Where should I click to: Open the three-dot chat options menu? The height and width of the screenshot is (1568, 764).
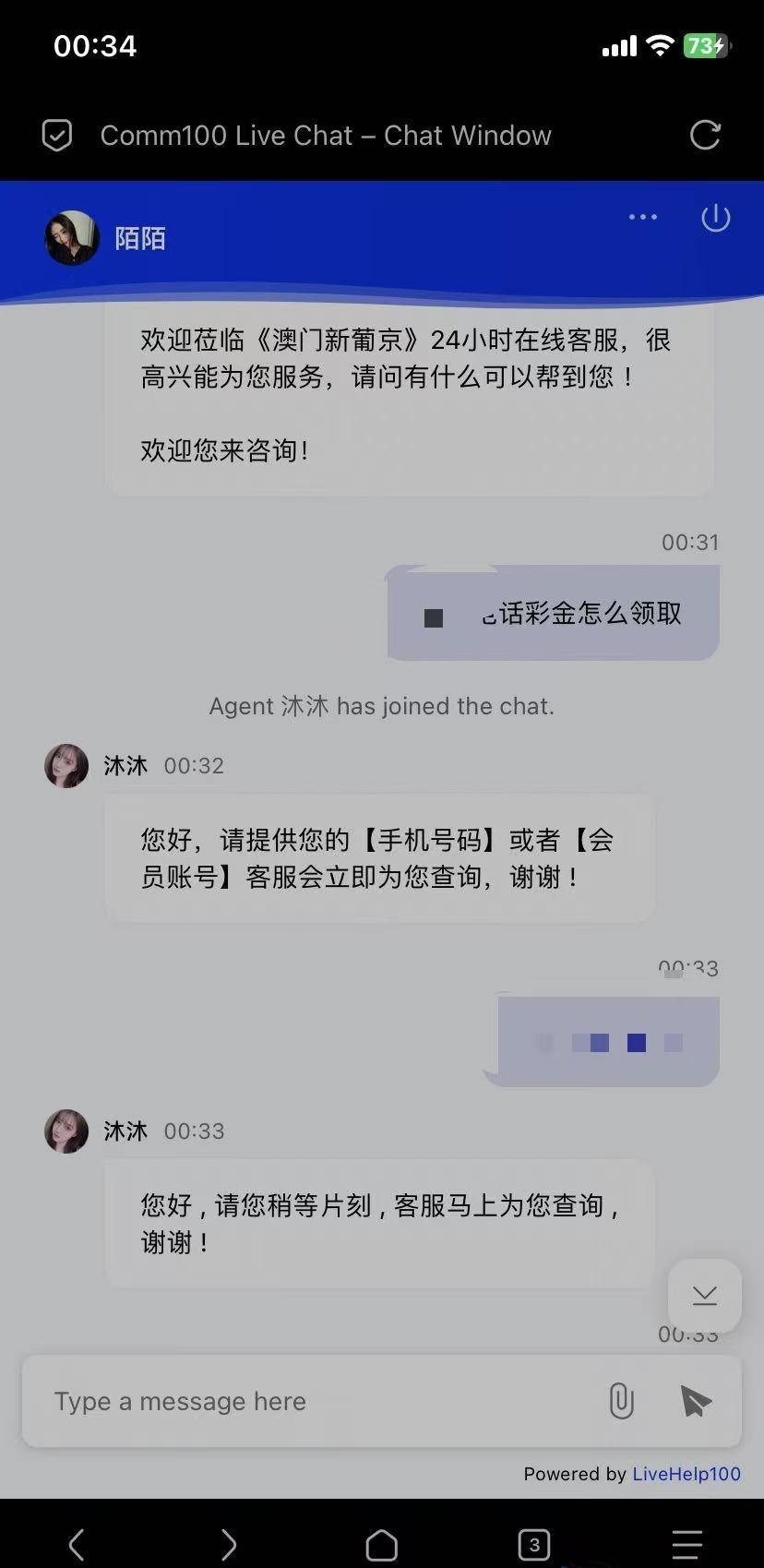coord(643,217)
